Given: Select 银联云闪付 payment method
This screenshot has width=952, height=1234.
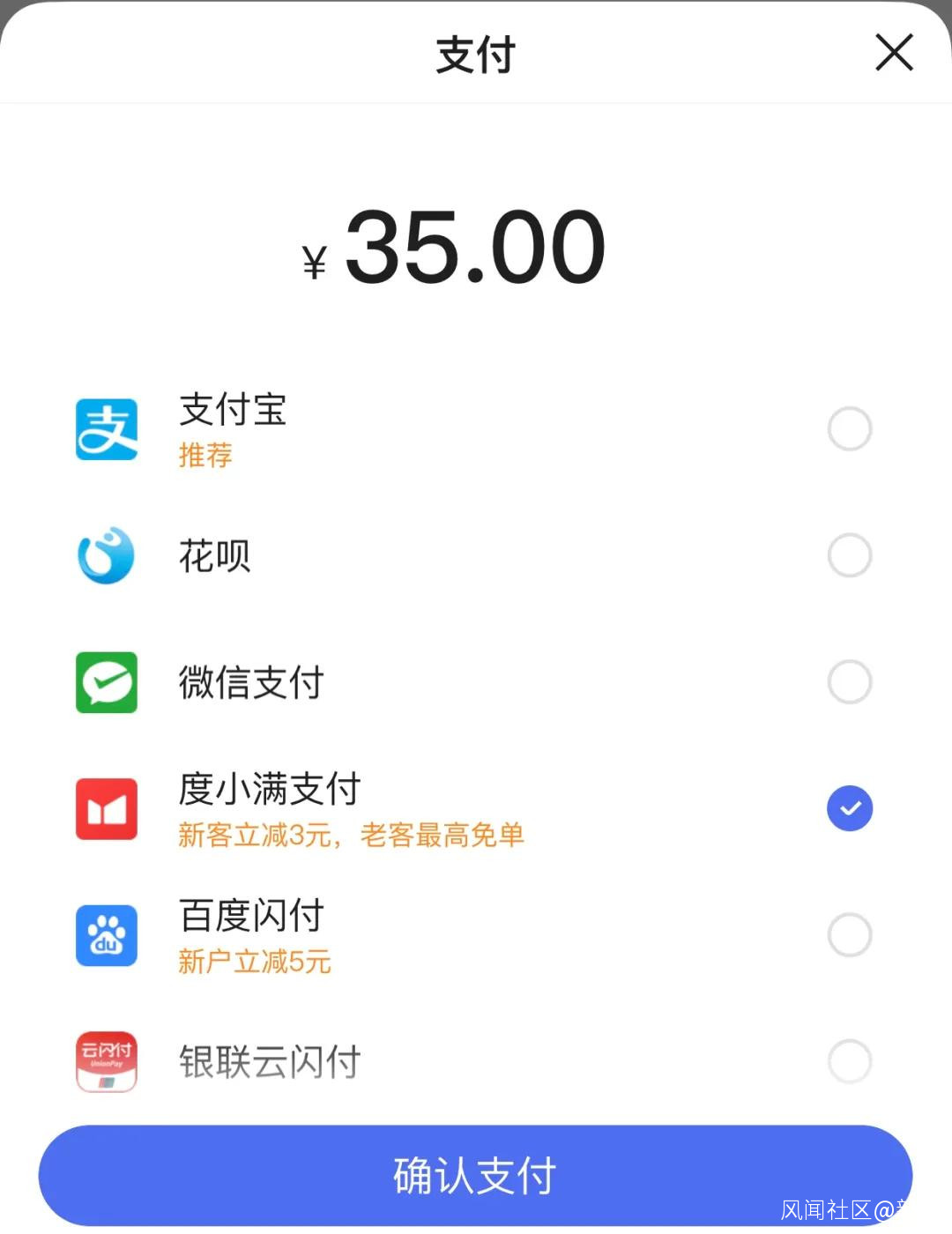Looking at the screenshot, I should (850, 1061).
